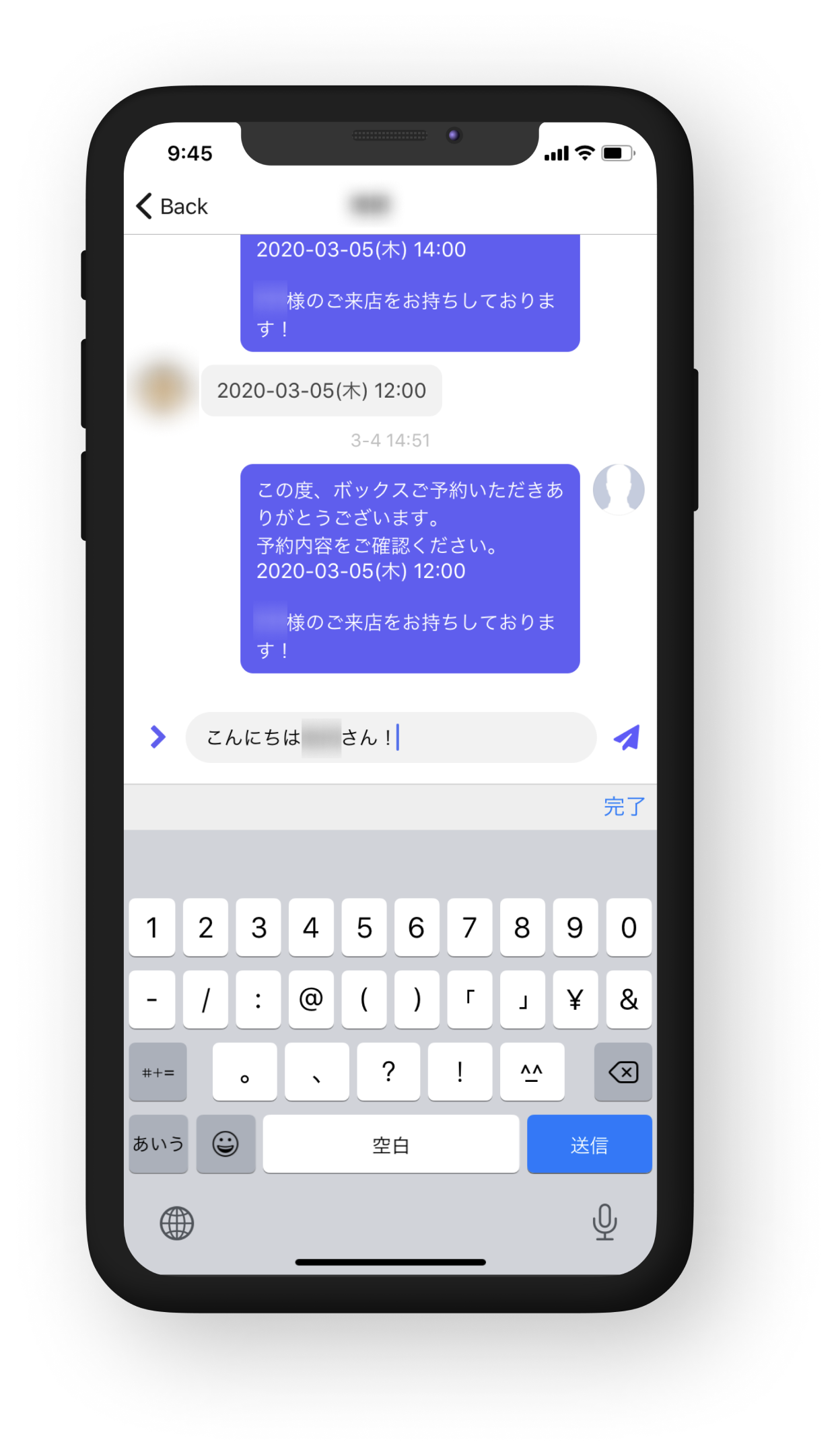This screenshot has width=836, height=1456.
Task: Show more symbols with the #+= key
Action: pos(158,1072)
